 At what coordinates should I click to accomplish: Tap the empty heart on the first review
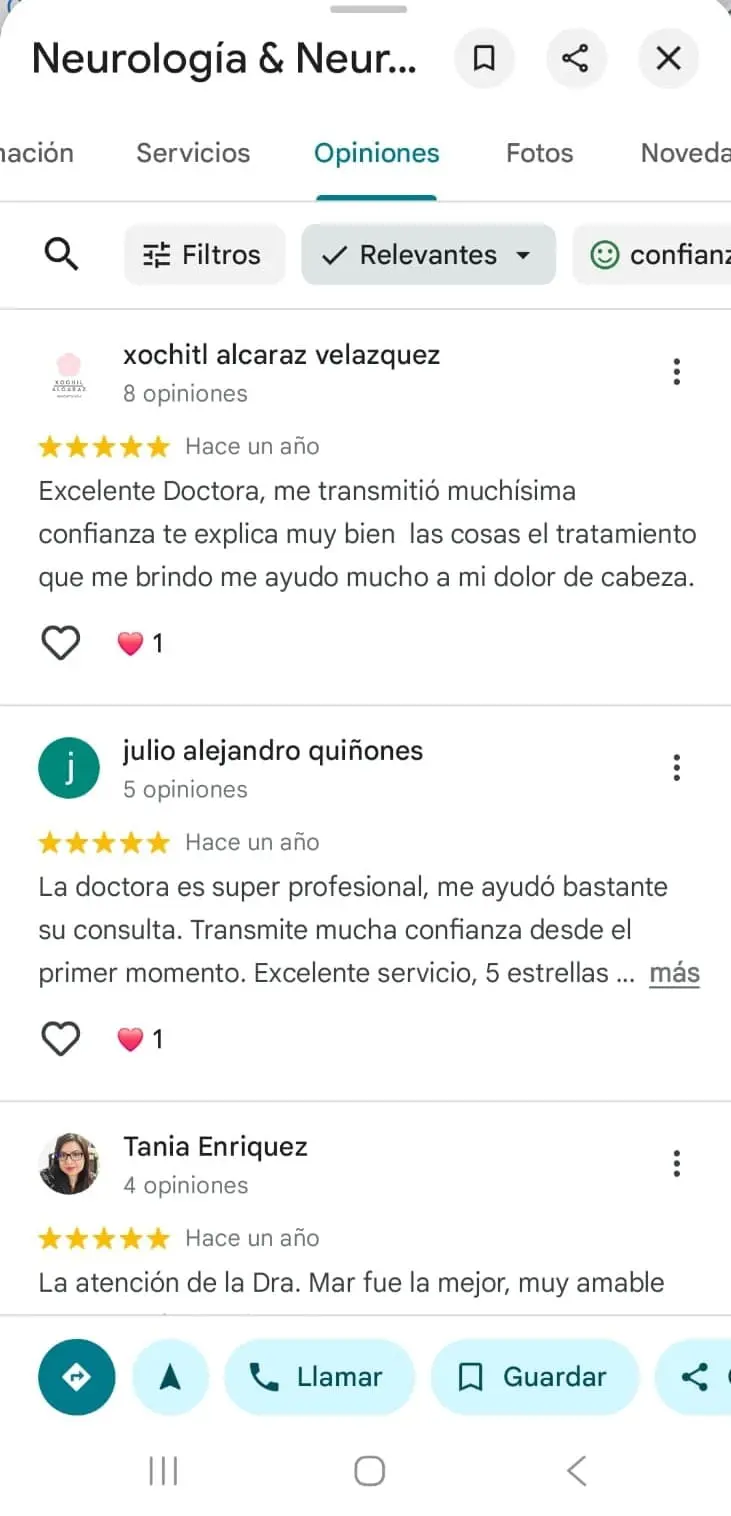coord(60,643)
